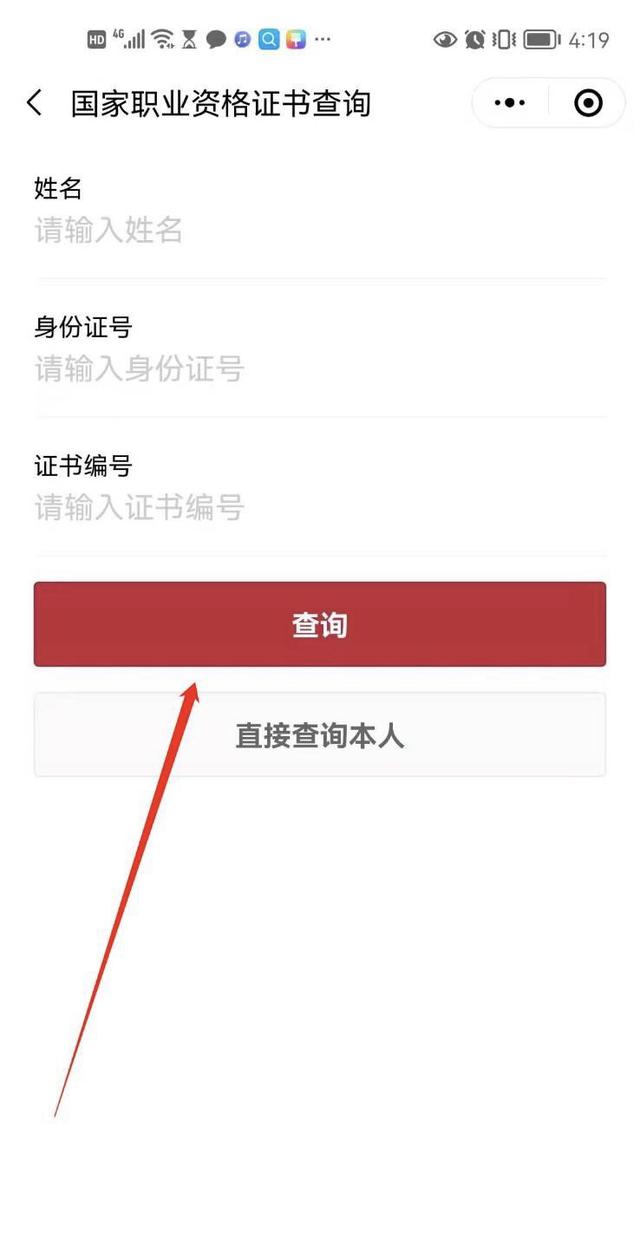Tap the 证书编号 input field
Image resolution: width=640 pixels, height=1245 pixels.
tap(320, 508)
